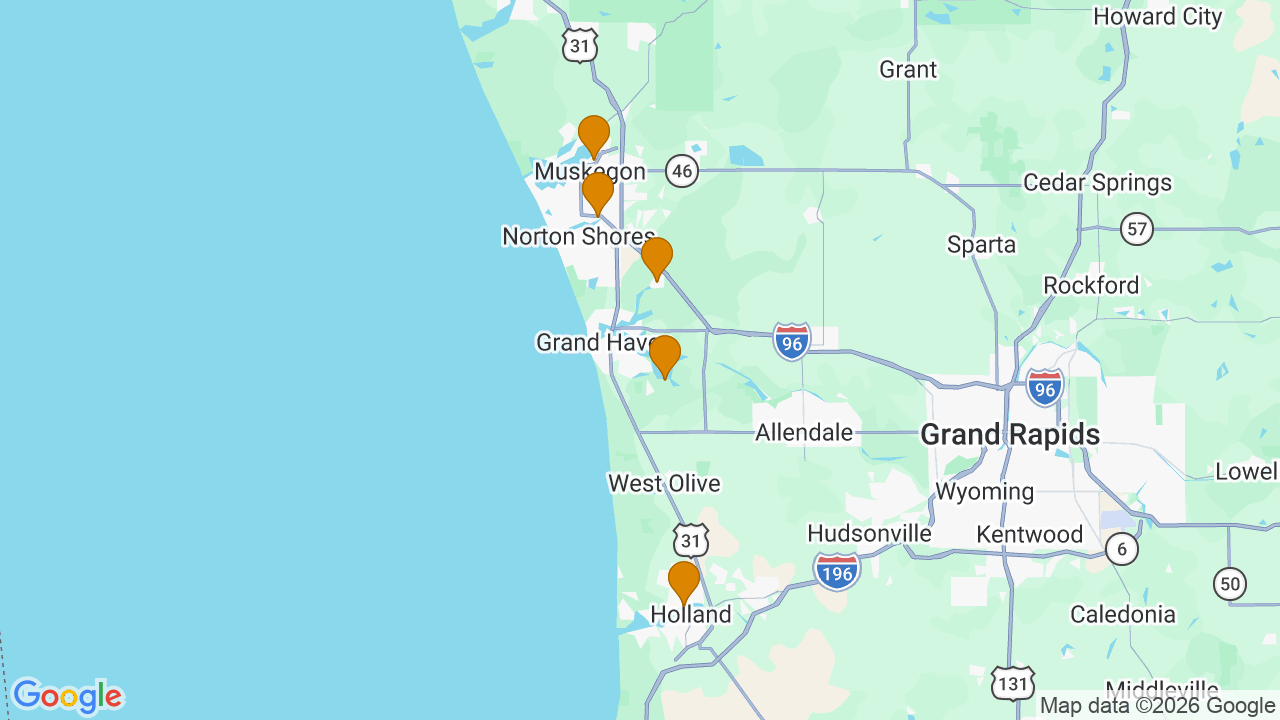Open the pin beside Grand Haven
The image size is (1280, 720).
click(x=665, y=355)
